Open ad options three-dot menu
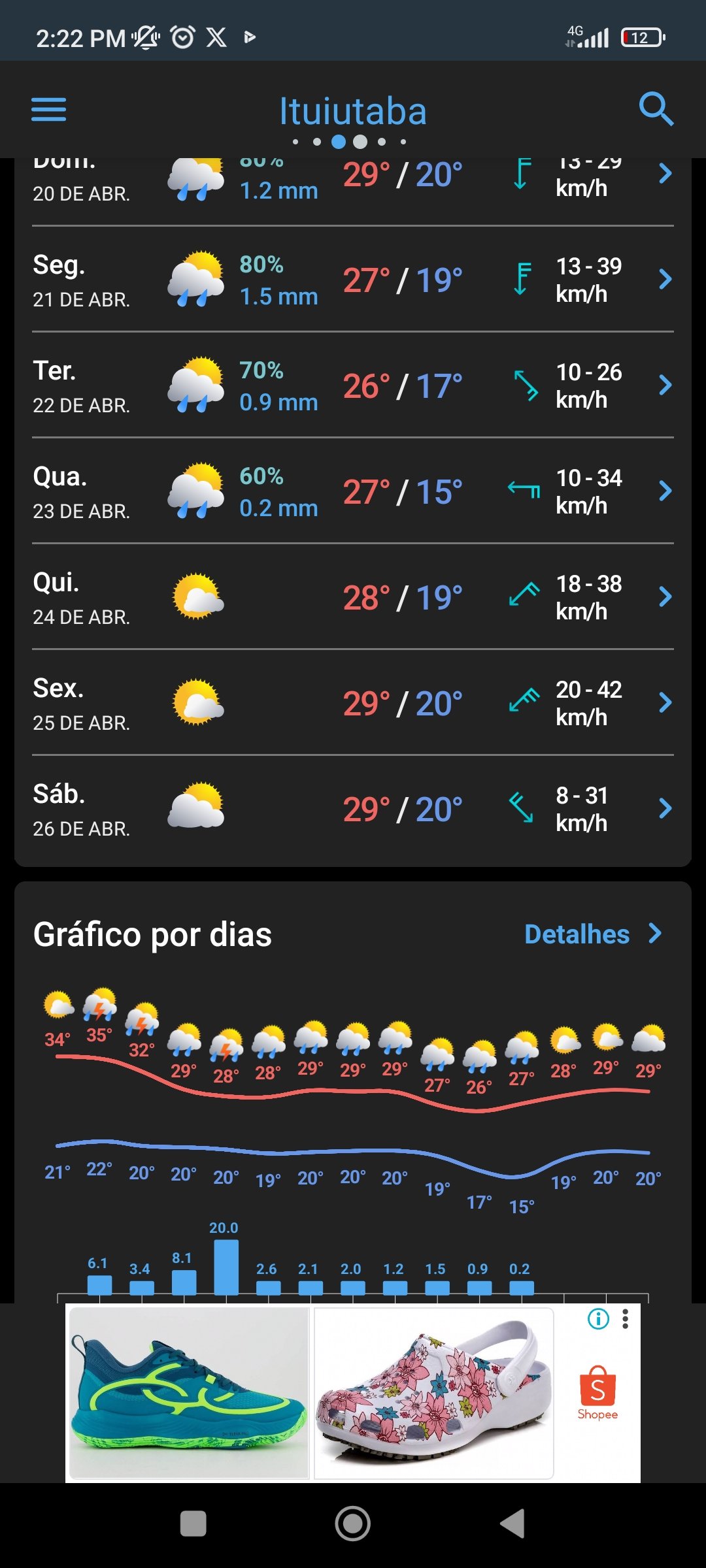Screen dimensions: 706x1568 point(626,1319)
